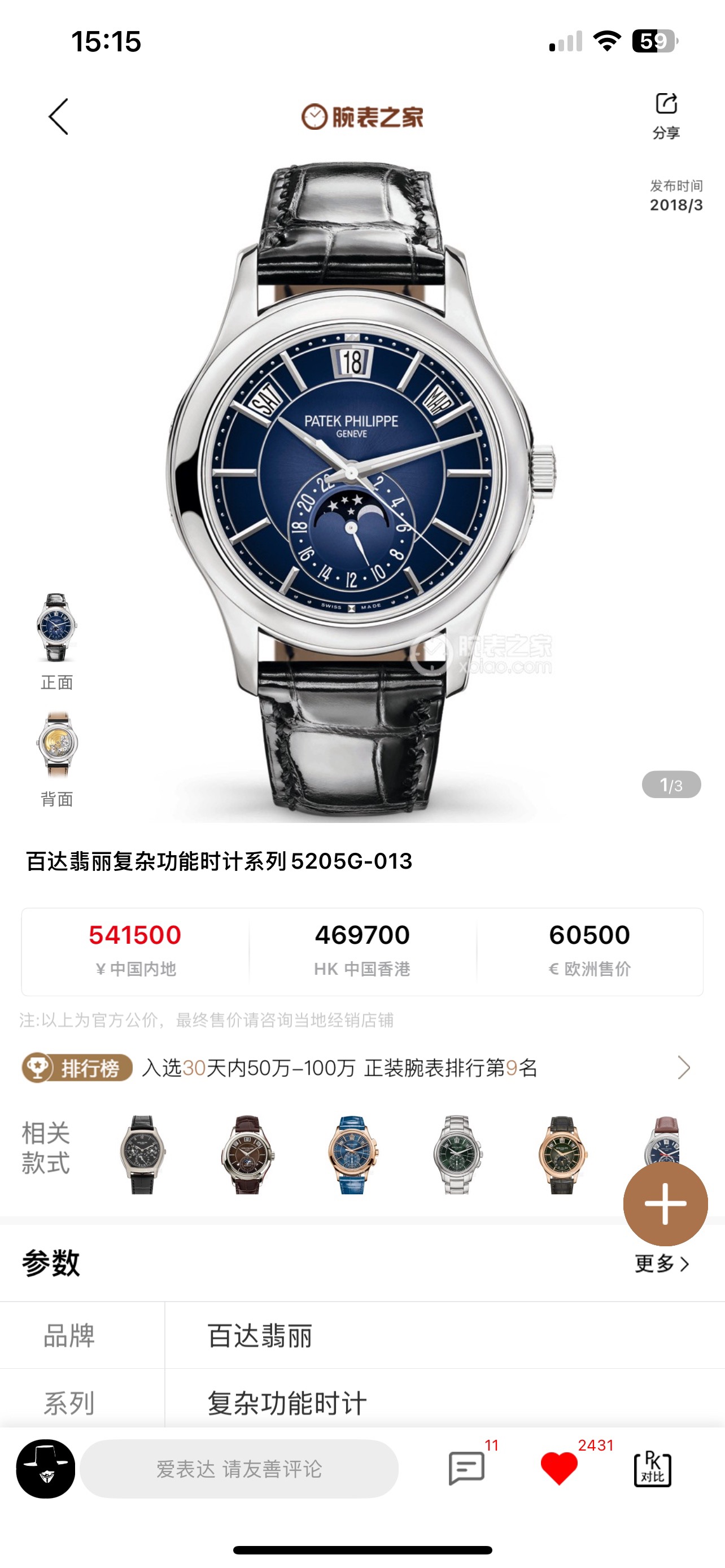Go back using the back arrow

pos(58,116)
